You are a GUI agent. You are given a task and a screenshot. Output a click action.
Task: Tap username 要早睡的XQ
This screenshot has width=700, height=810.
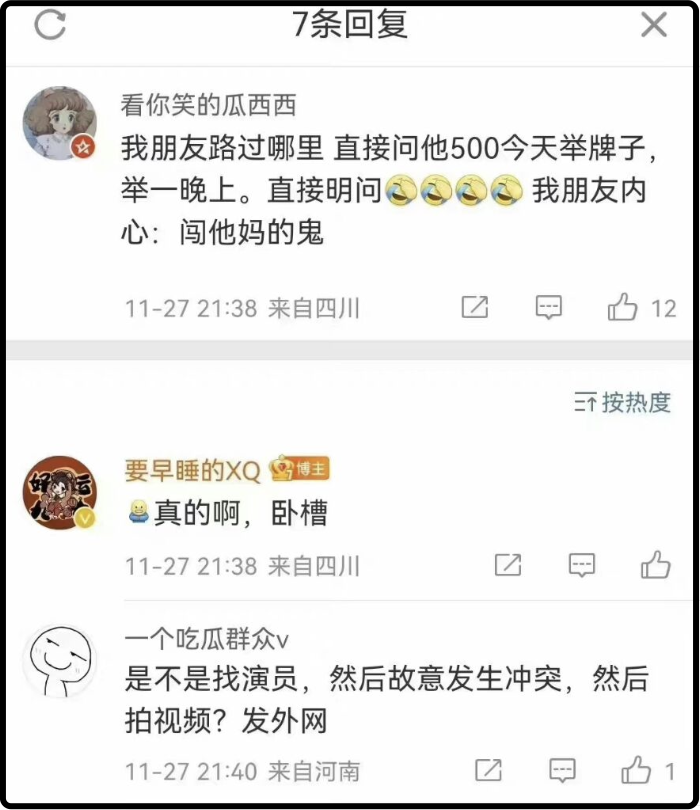click(193, 469)
